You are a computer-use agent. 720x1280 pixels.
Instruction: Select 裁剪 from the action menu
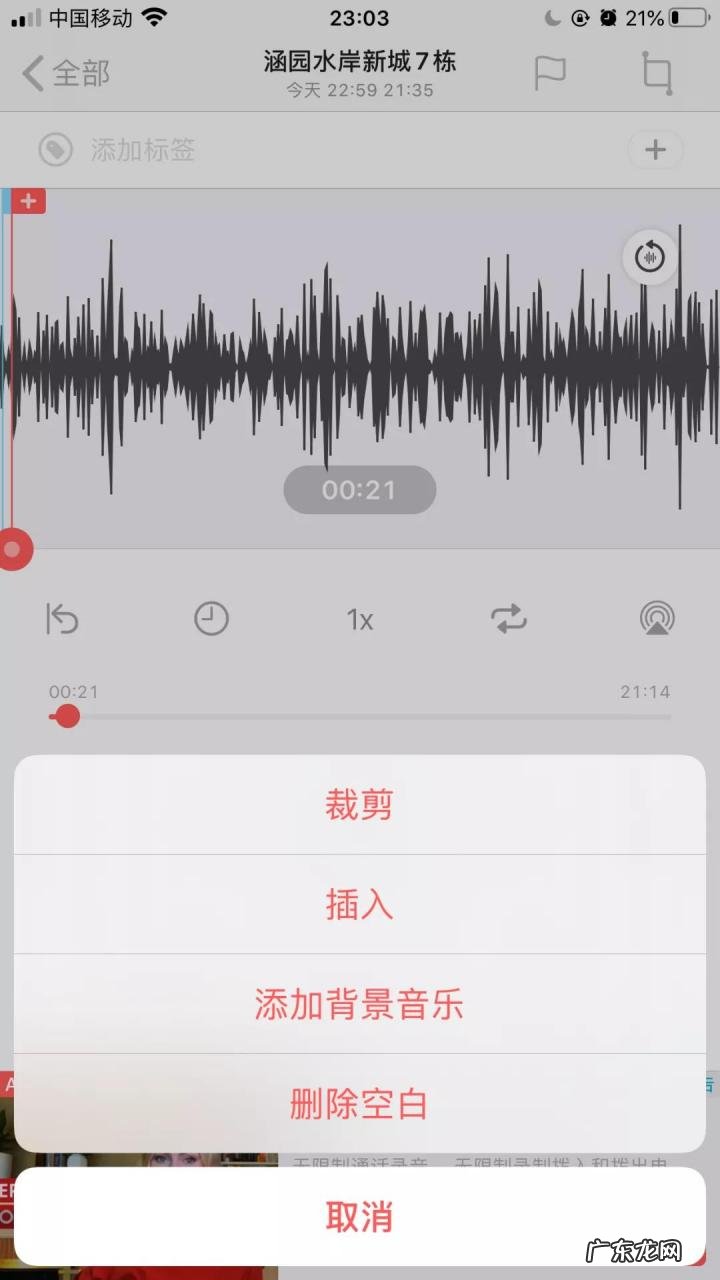point(359,802)
